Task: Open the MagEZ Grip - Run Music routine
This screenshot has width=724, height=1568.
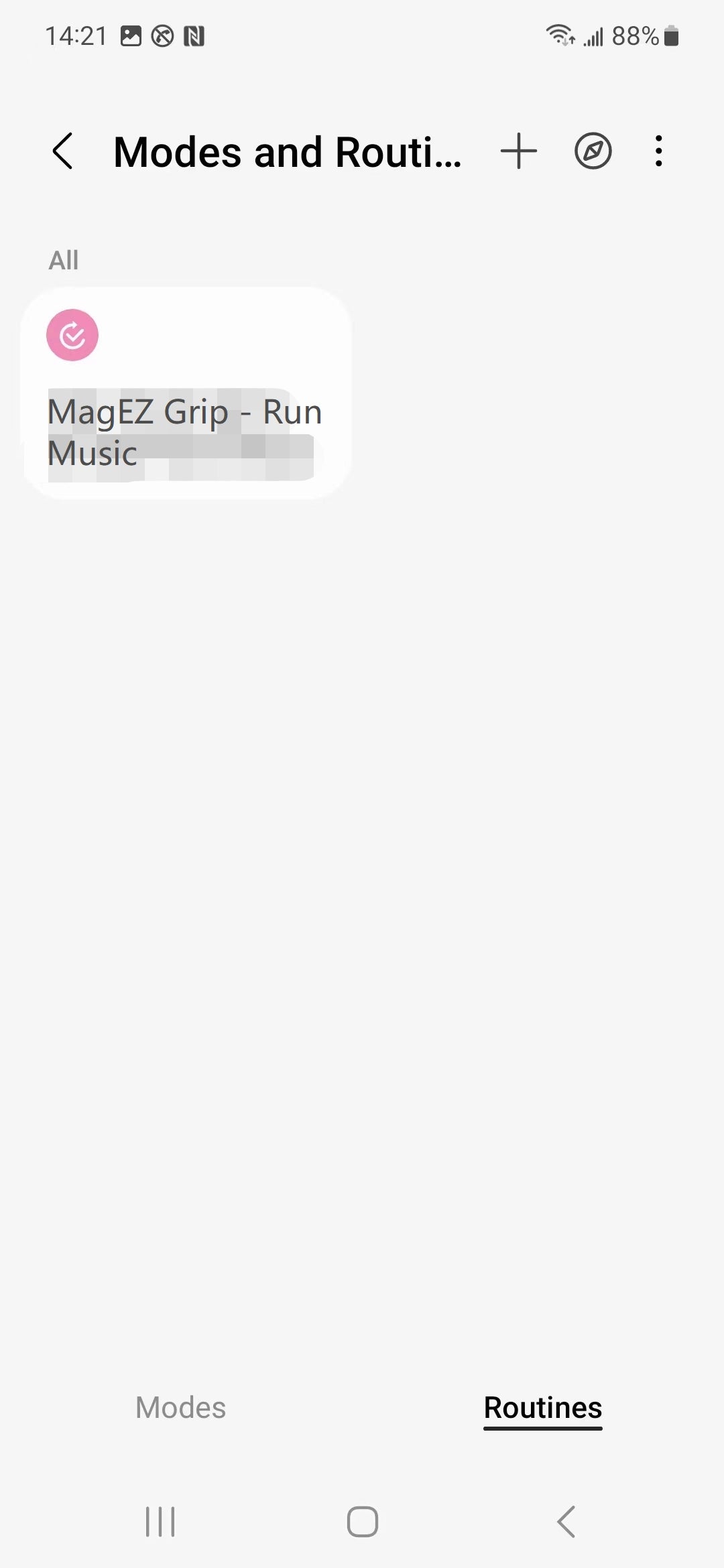Action: pos(186,394)
